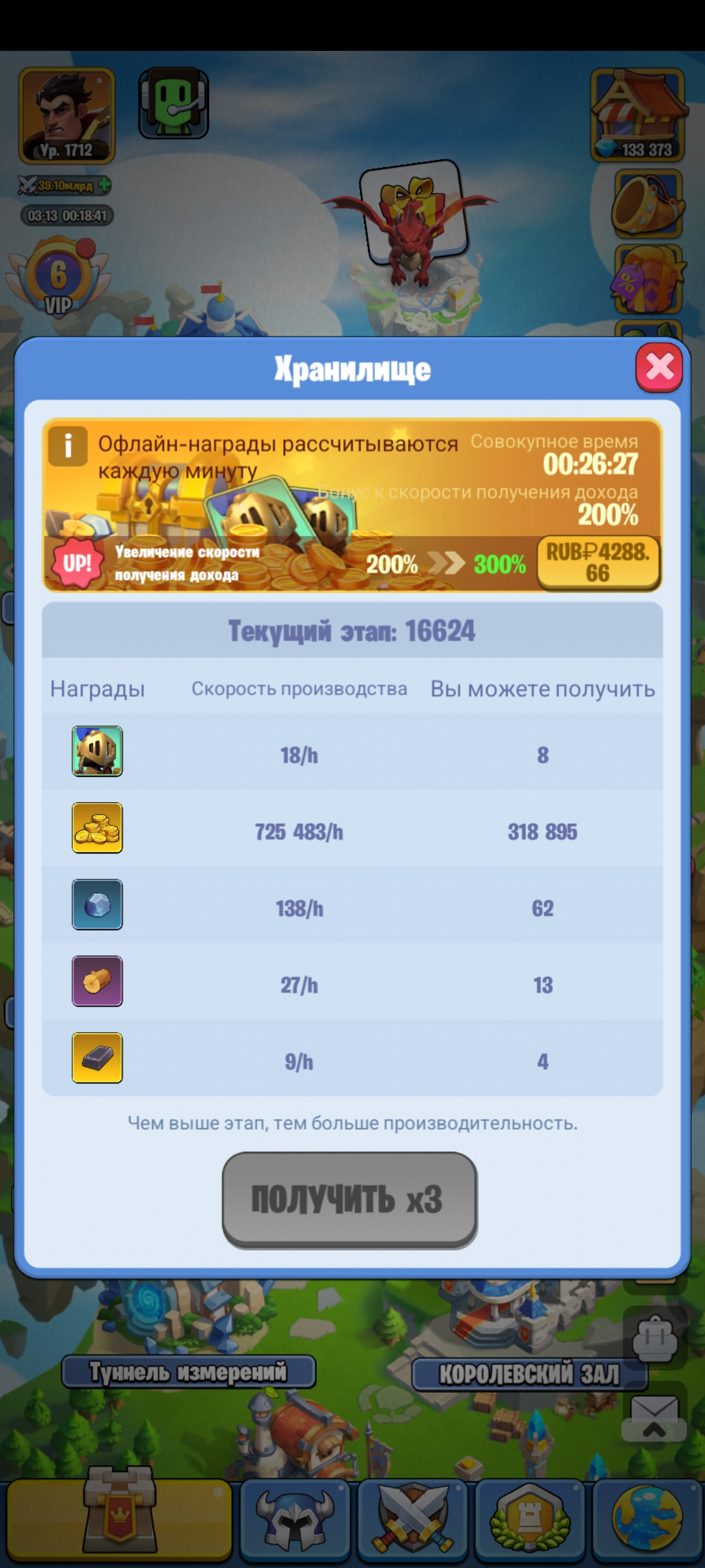Viewport: 705px width, 1568px height.
Task: Open the offline rewards info icon
Action: [x=68, y=446]
